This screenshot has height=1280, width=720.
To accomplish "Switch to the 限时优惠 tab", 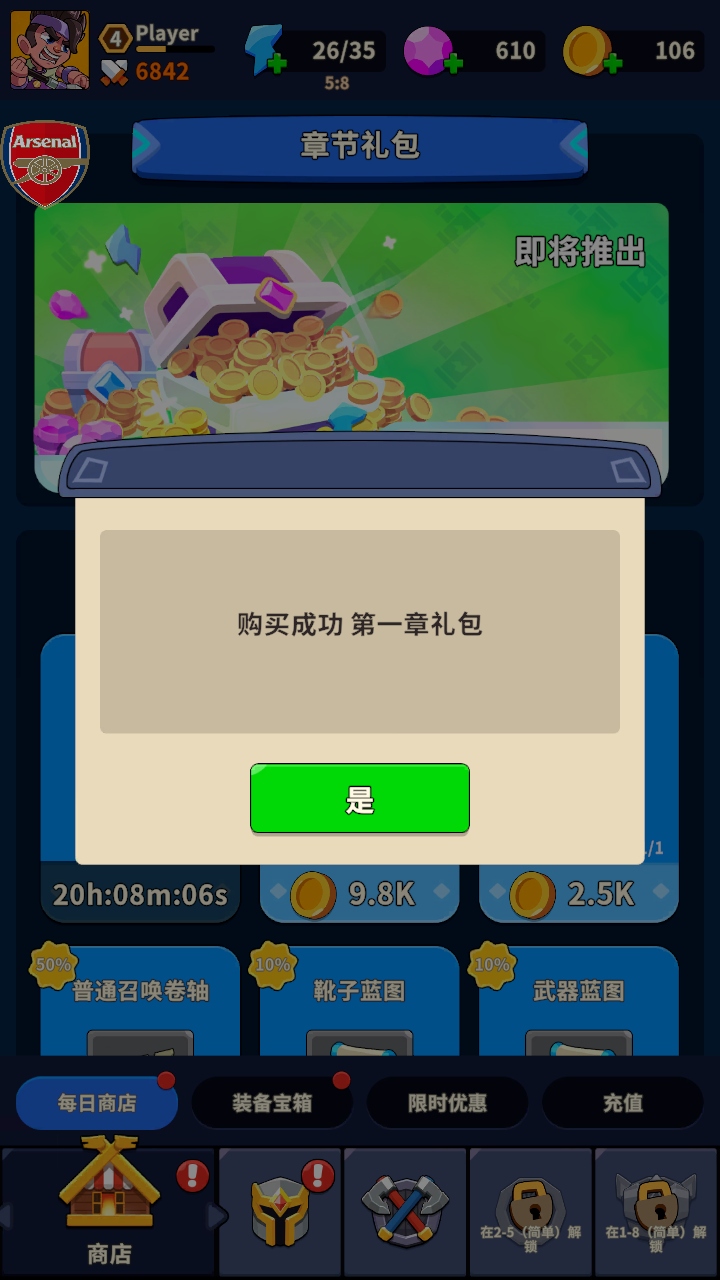I will click(447, 1103).
